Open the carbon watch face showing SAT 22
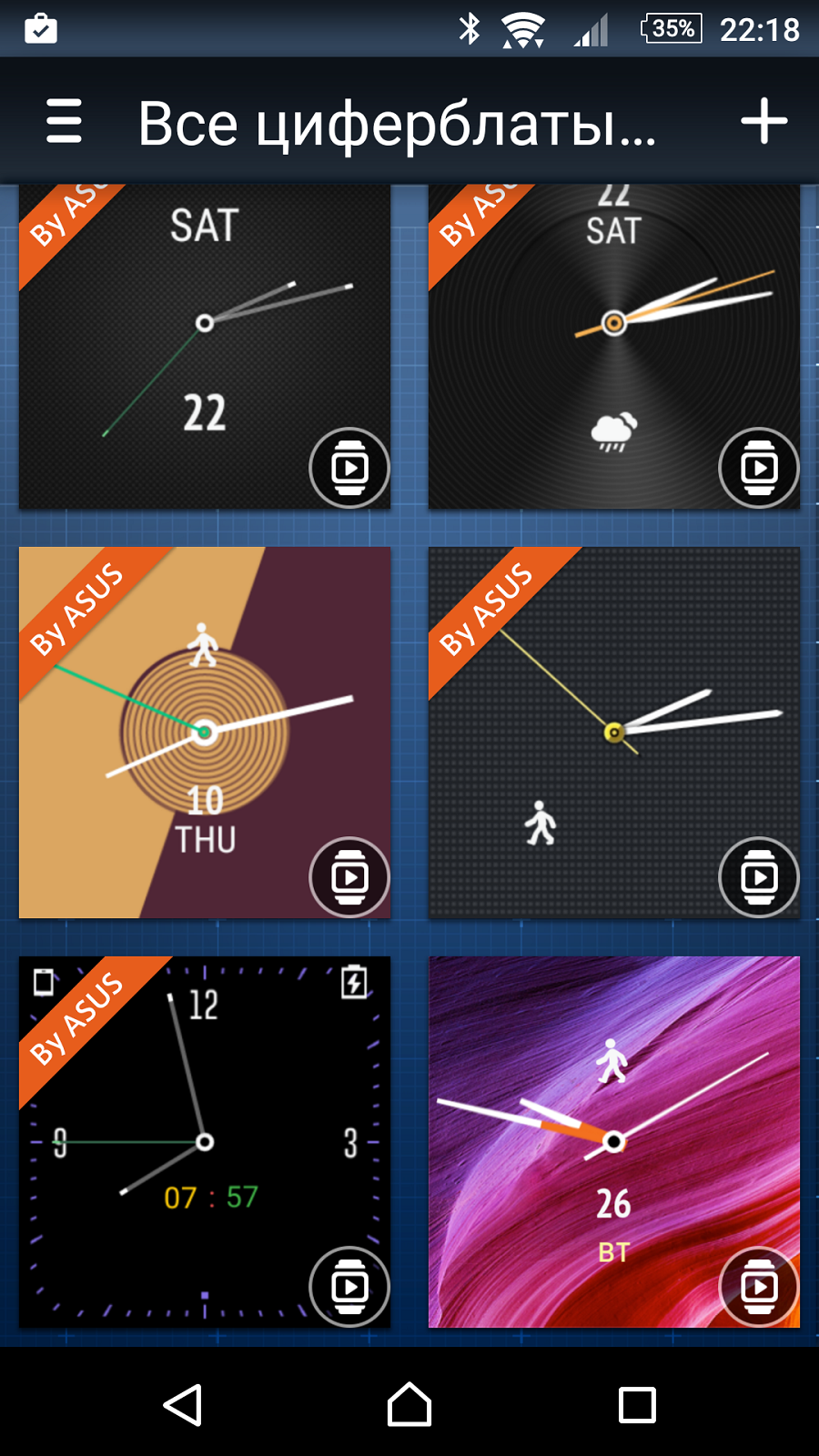Screen dimensions: 819x1456 tap(205, 347)
